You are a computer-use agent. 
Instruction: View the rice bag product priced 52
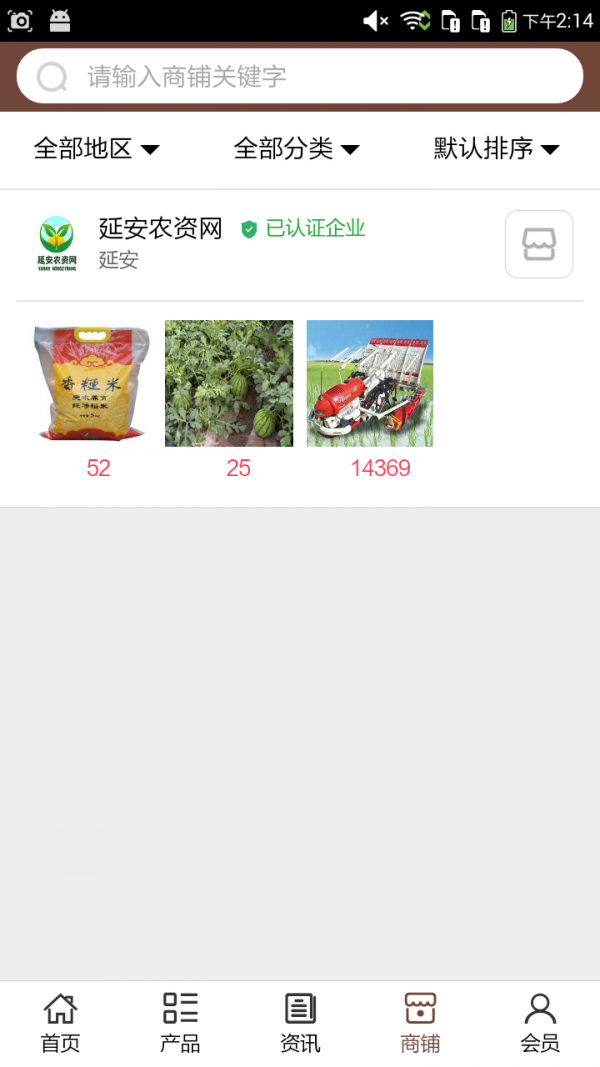click(x=92, y=383)
